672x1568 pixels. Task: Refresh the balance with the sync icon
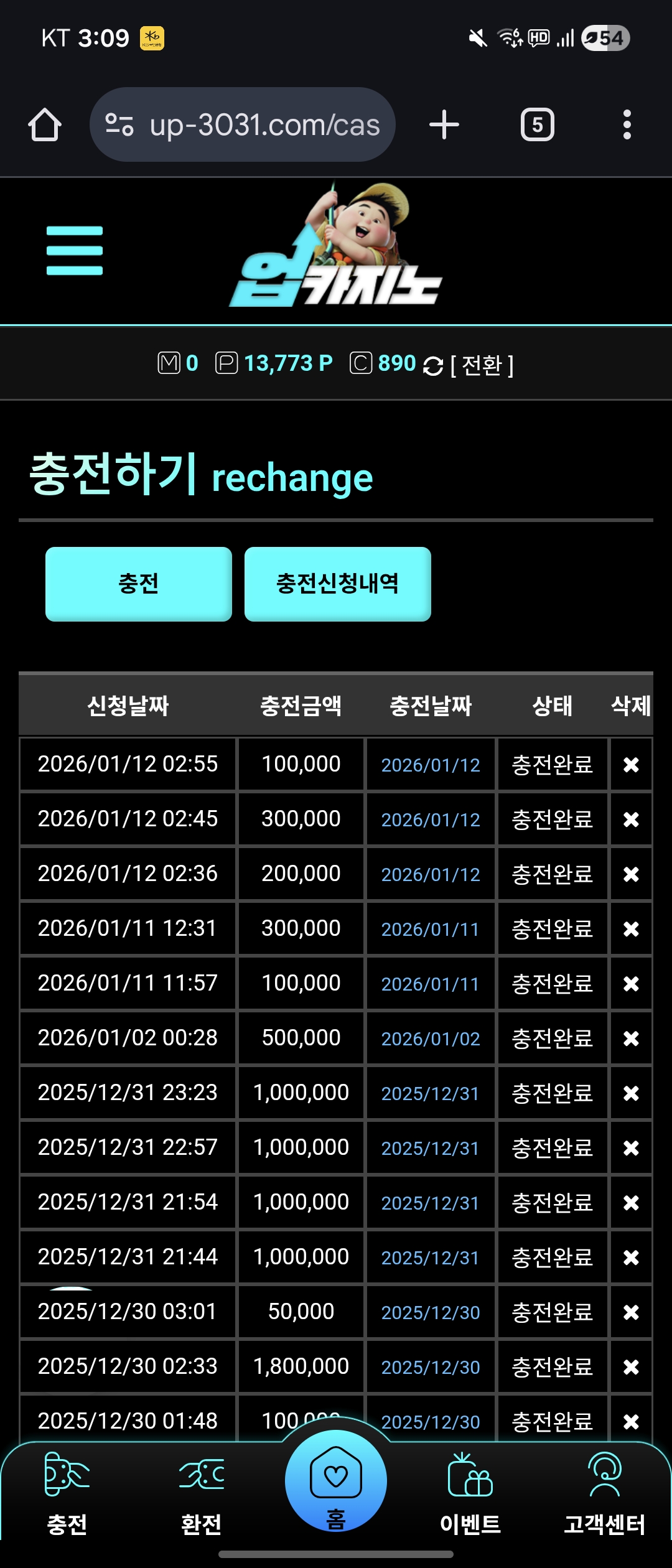click(432, 366)
